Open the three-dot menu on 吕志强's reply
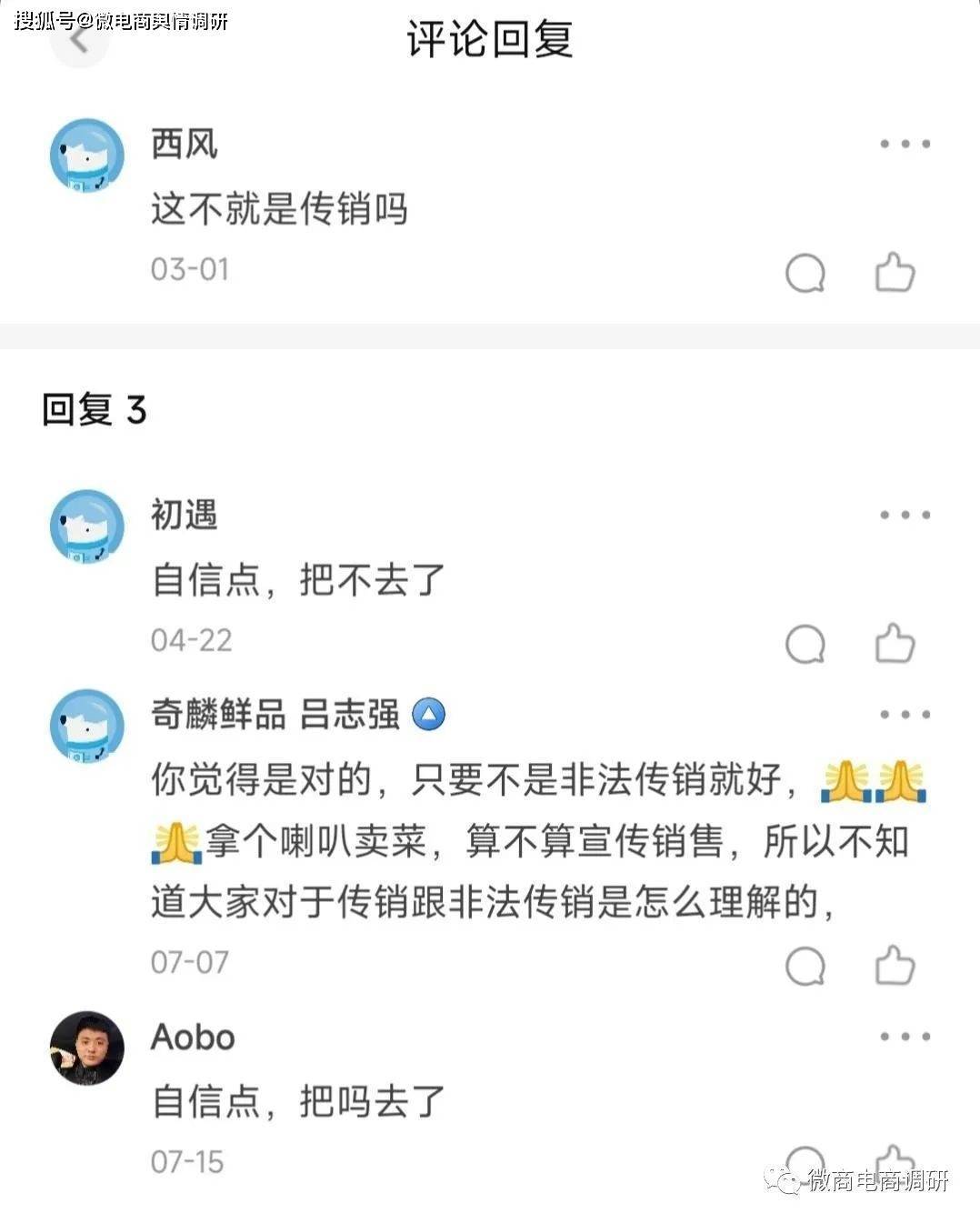Viewport: 980px width, 1223px height. pyautogui.click(x=905, y=715)
